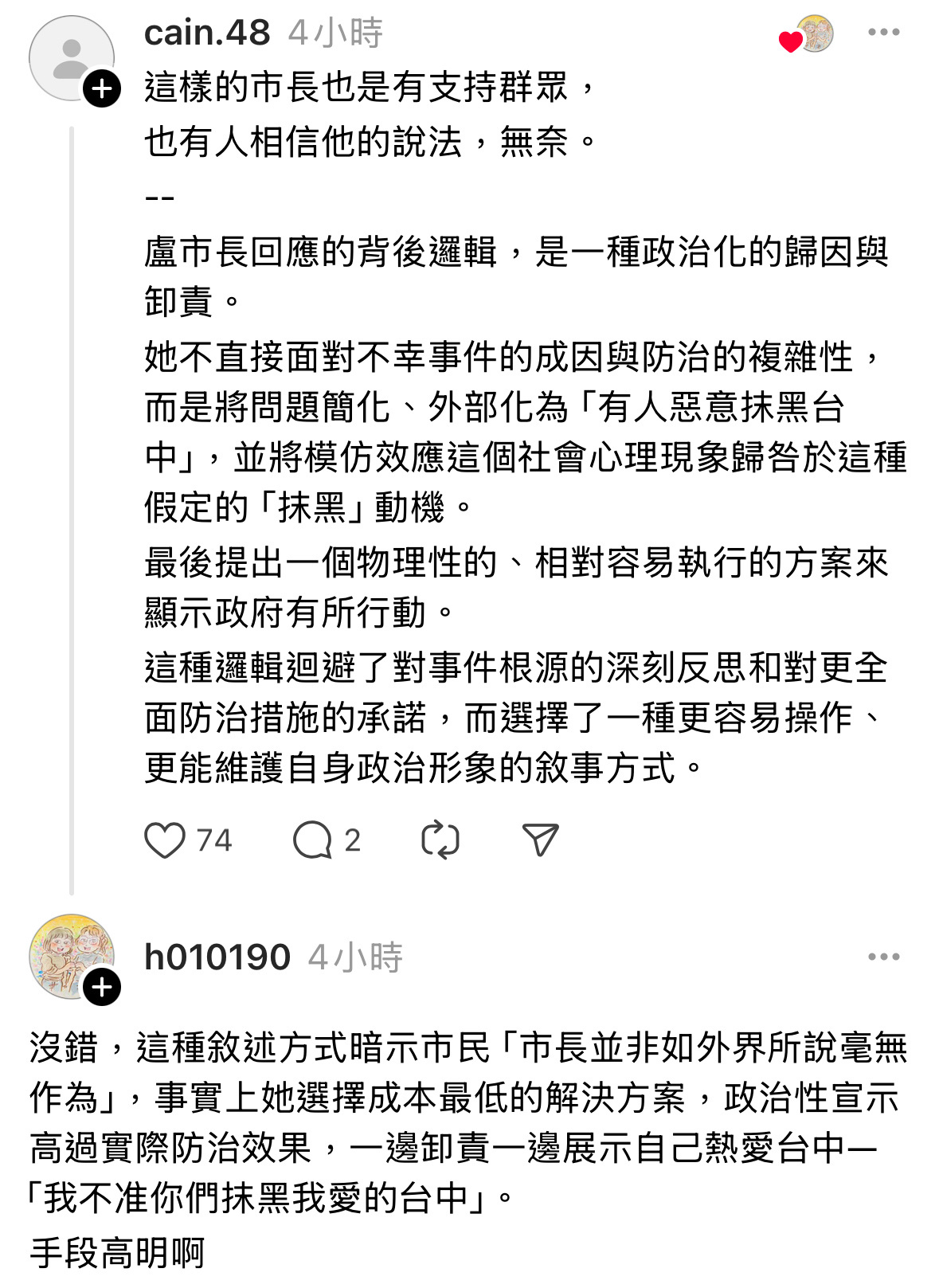Follow h010190 via plus badge

click(x=102, y=988)
